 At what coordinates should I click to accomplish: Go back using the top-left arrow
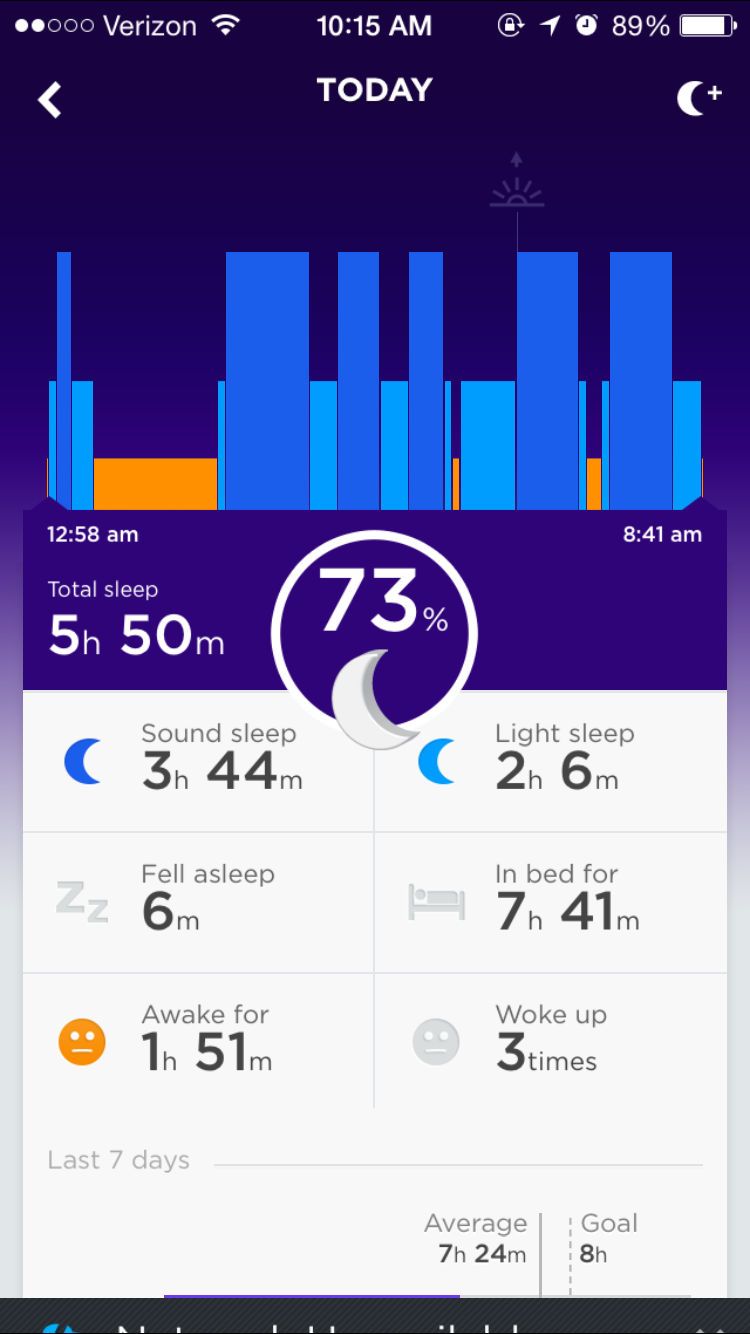50,100
